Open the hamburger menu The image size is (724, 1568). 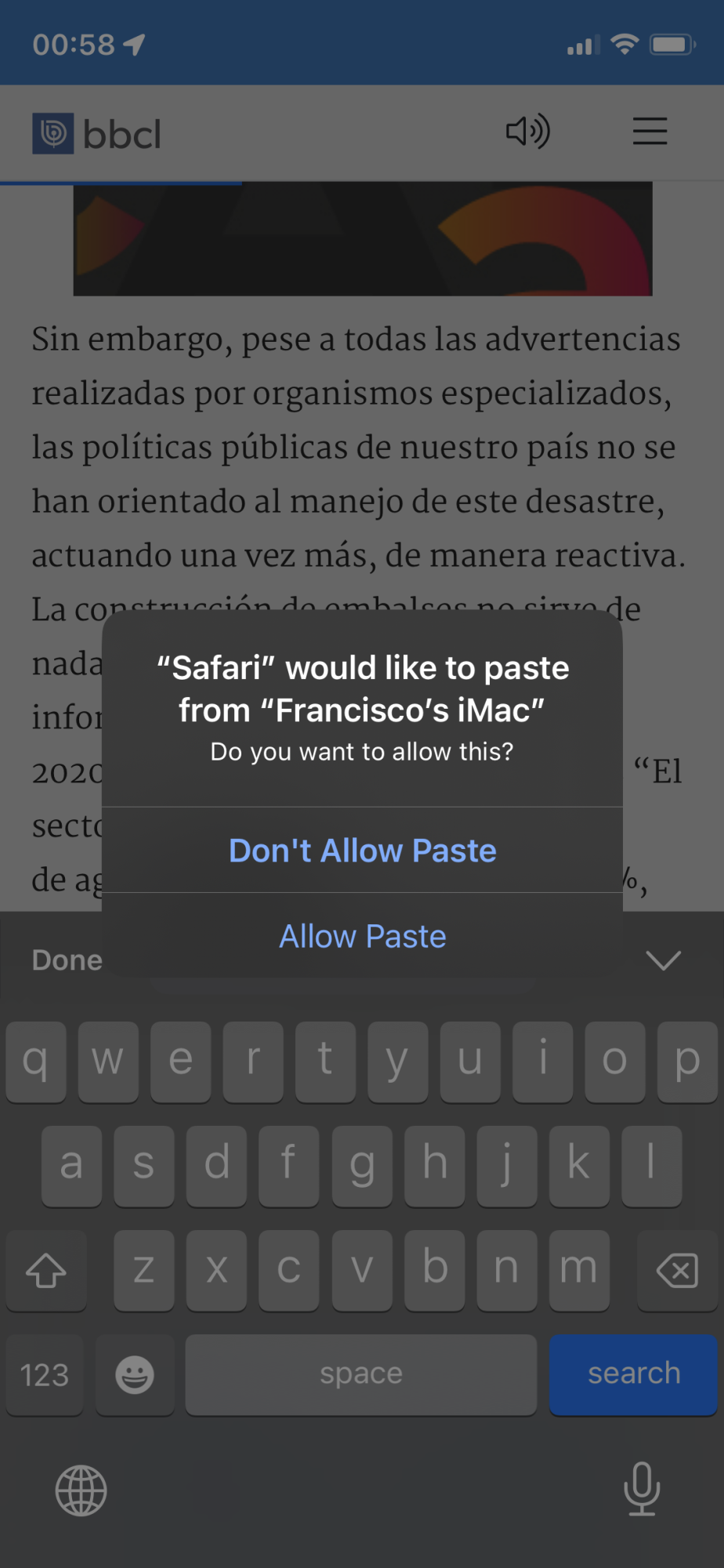[650, 132]
